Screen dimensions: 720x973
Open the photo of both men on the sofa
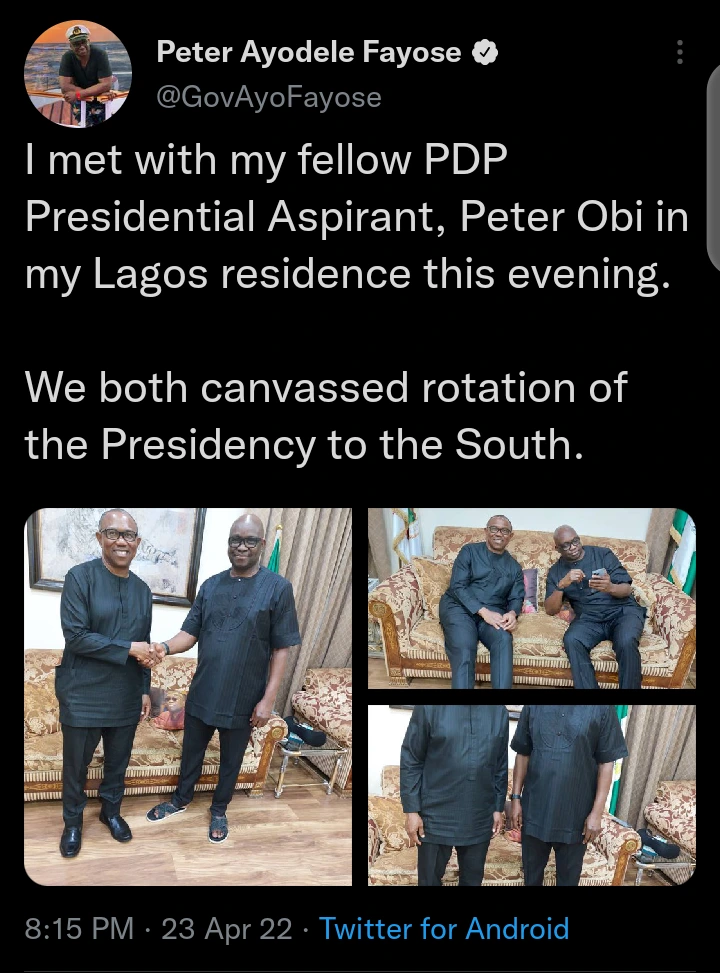(532, 598)
